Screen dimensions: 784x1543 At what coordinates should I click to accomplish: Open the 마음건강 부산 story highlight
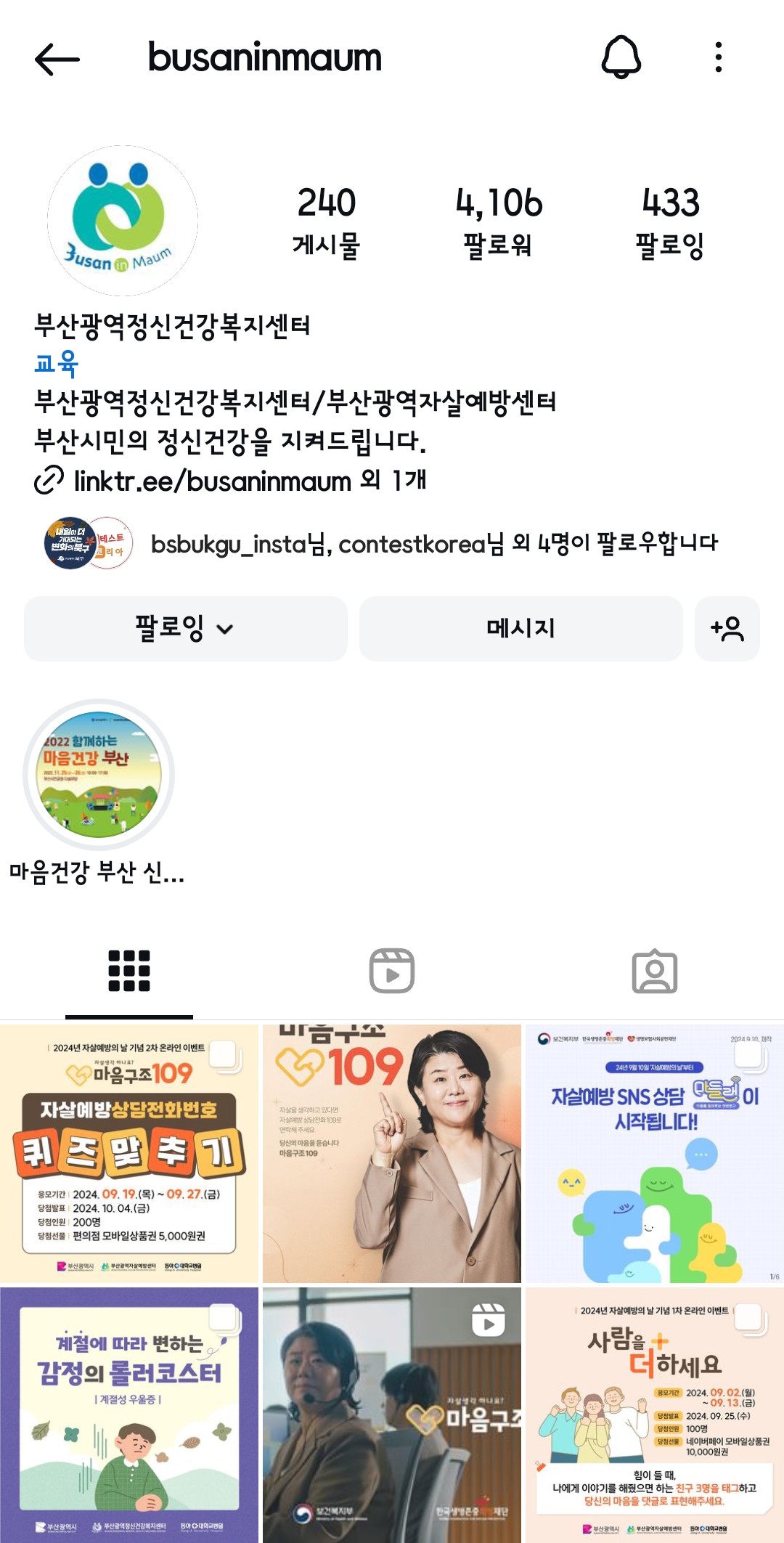tap(99, 775)
